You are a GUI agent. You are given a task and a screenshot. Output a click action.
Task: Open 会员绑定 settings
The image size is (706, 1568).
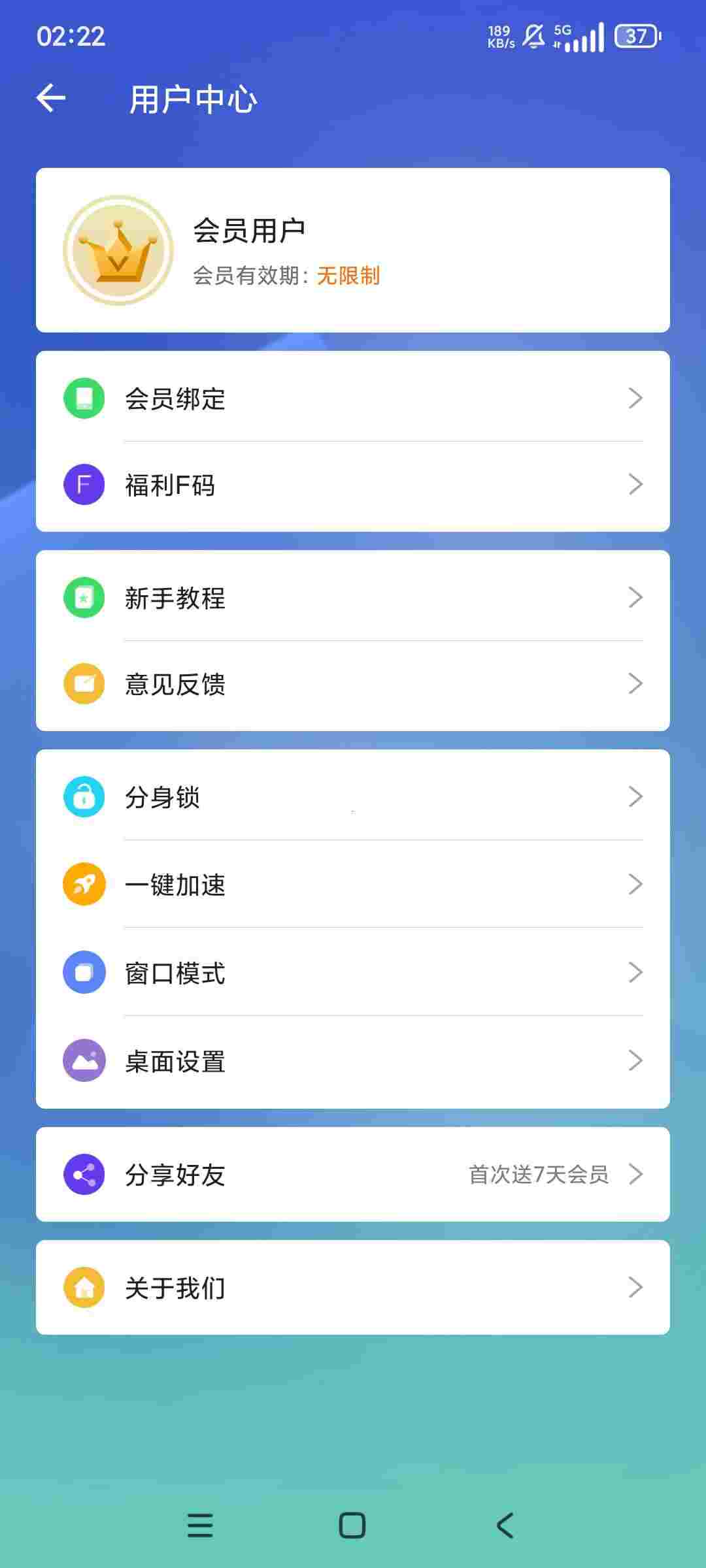(x=353, y=398)
